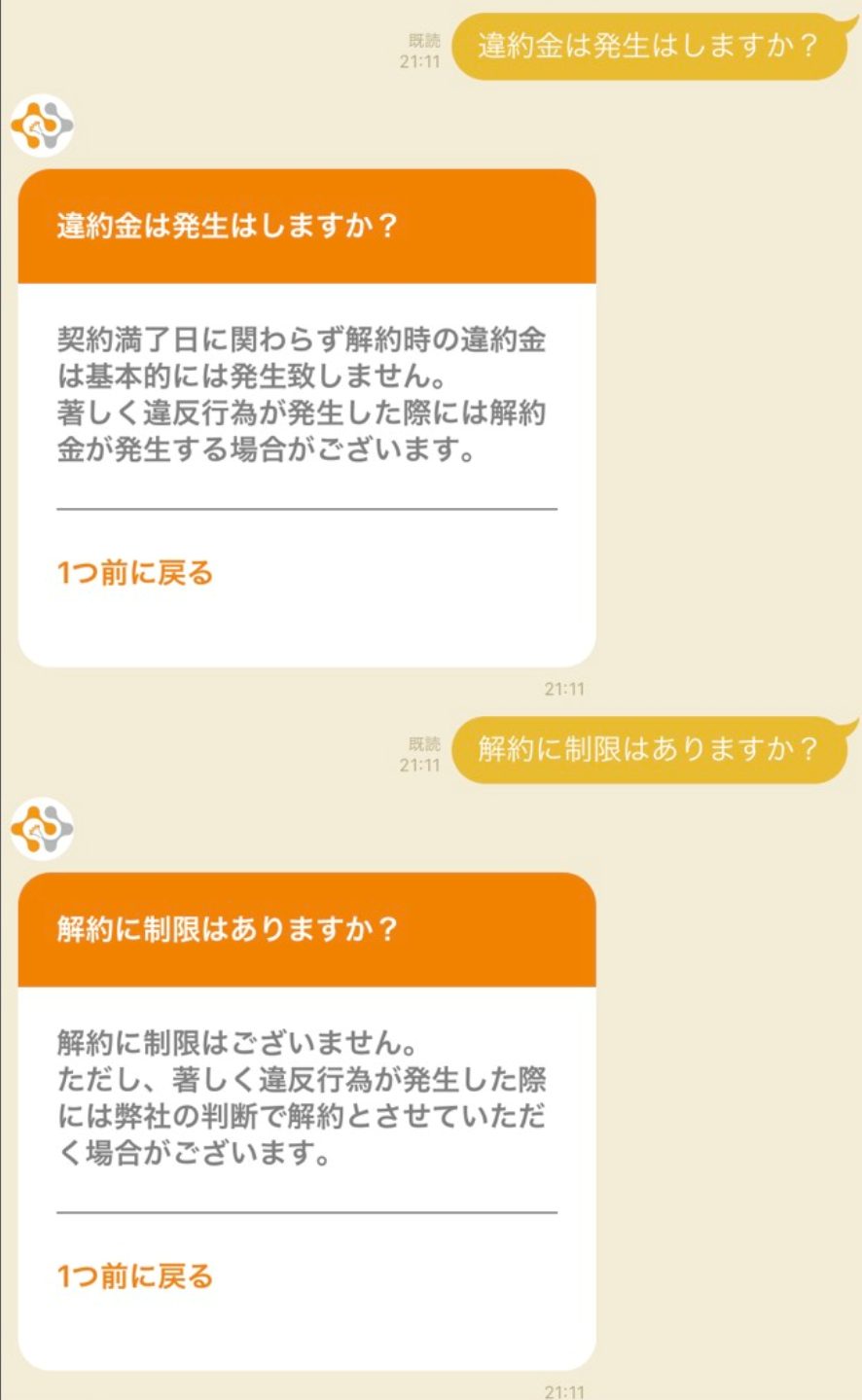Viewport: 862px width, 1400px height.
Task: Tap 1つ前に戻る in the 解約に制限 answer card
Action: pyautogui.click(x=135, y=1275)
